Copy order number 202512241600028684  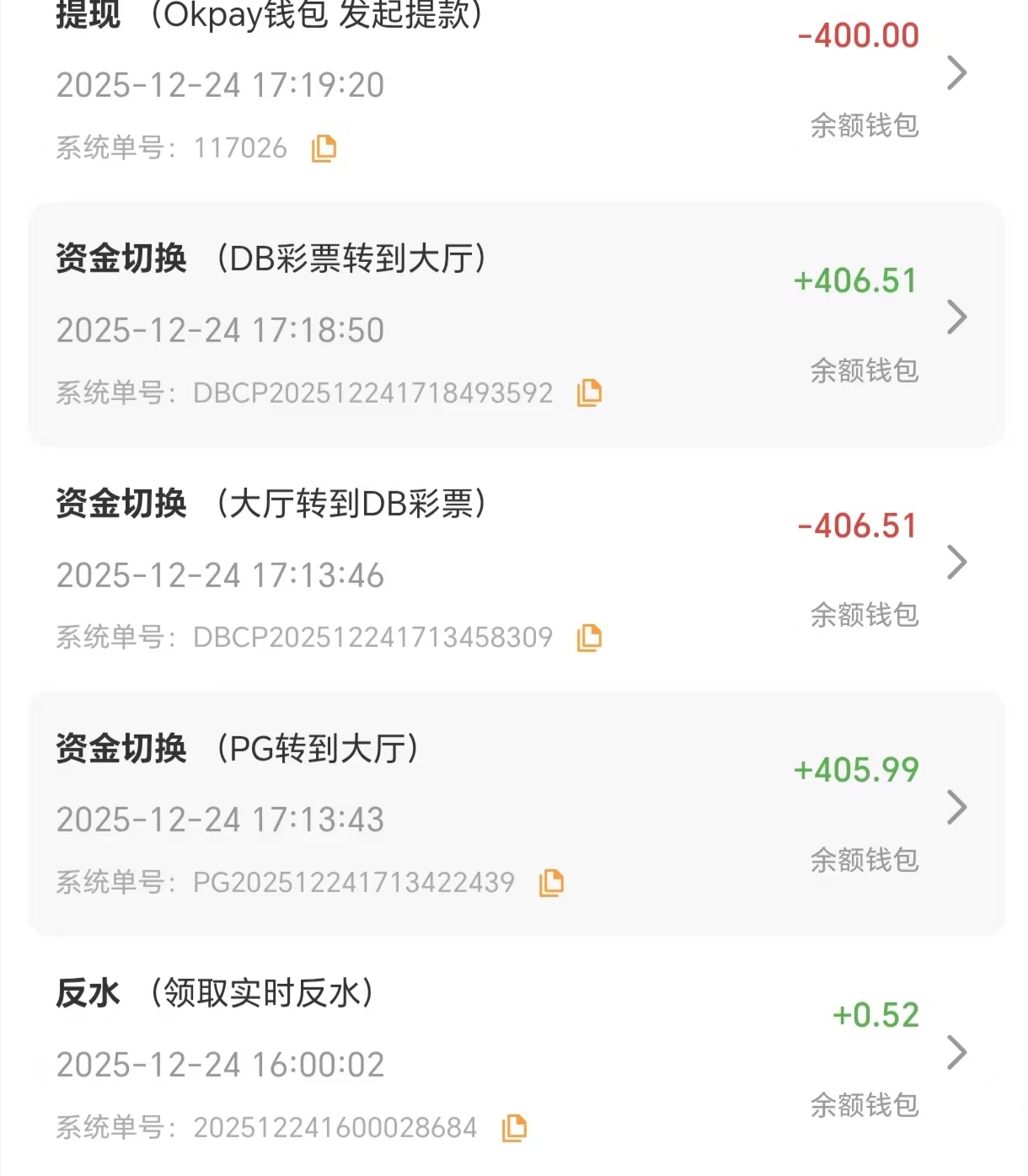pyautogui.click(x=514, y=1127)
